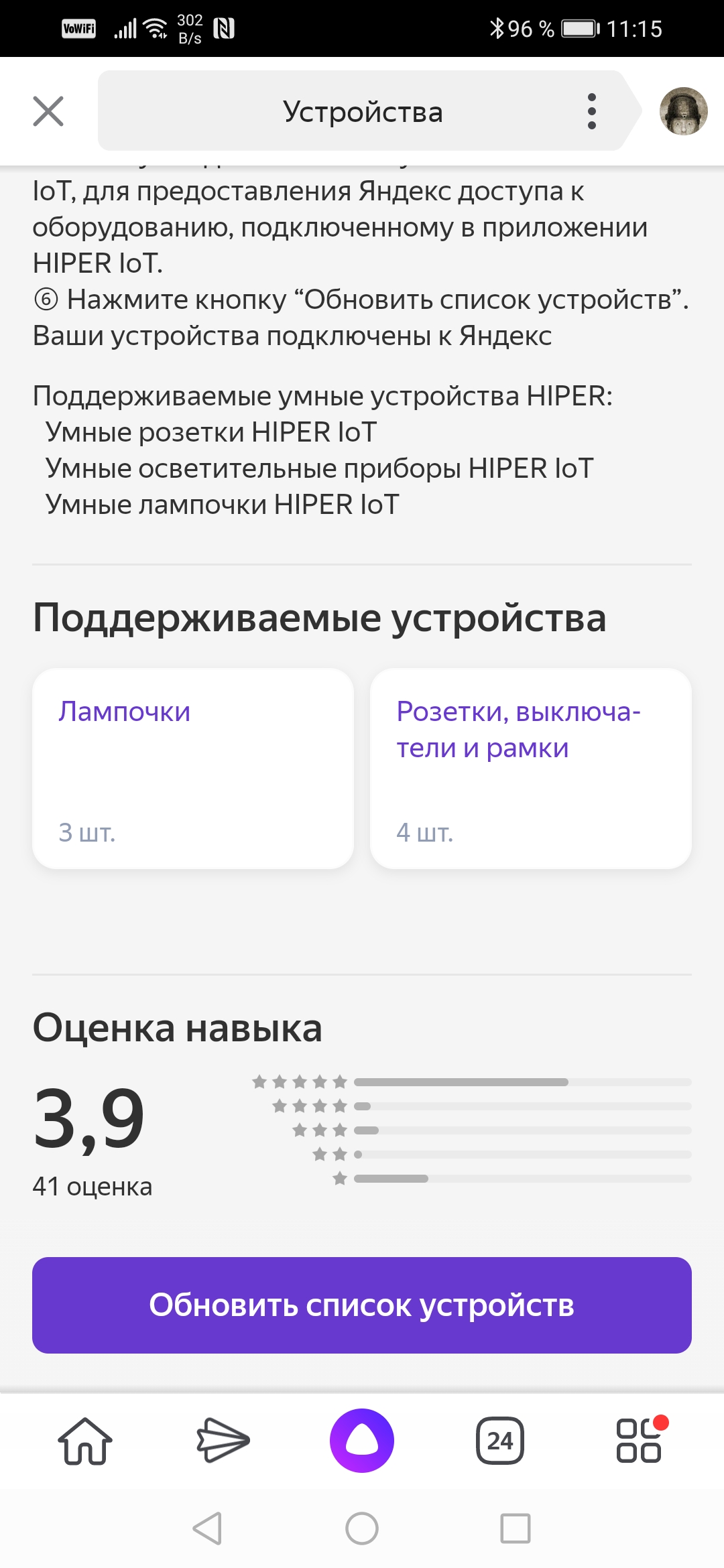
Task: Go back using system navigation
Action: tap(208, 1528)
